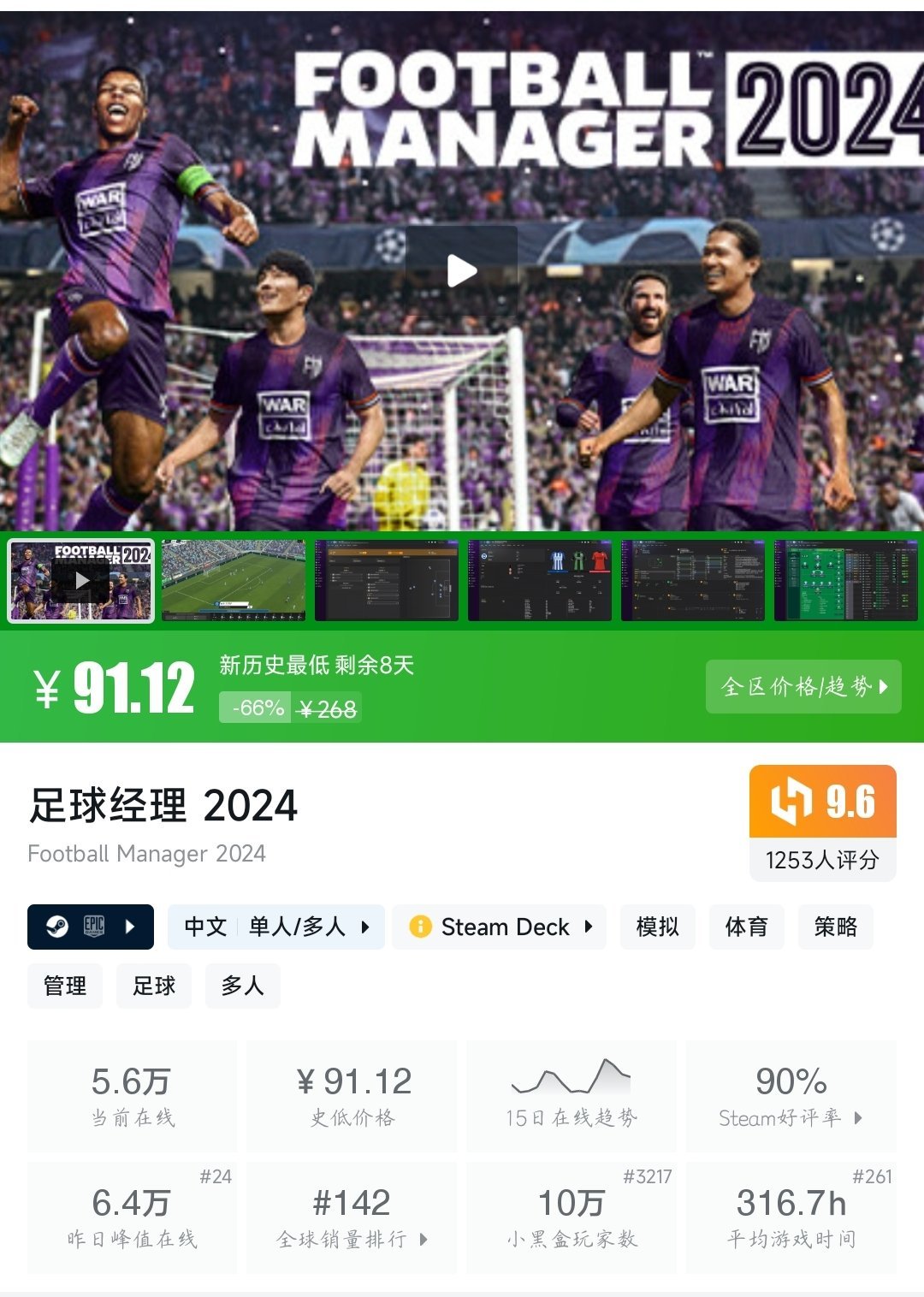
Task: Click the Epic Games platform icon
Action: pyautogui.click(x=96, y=927)
